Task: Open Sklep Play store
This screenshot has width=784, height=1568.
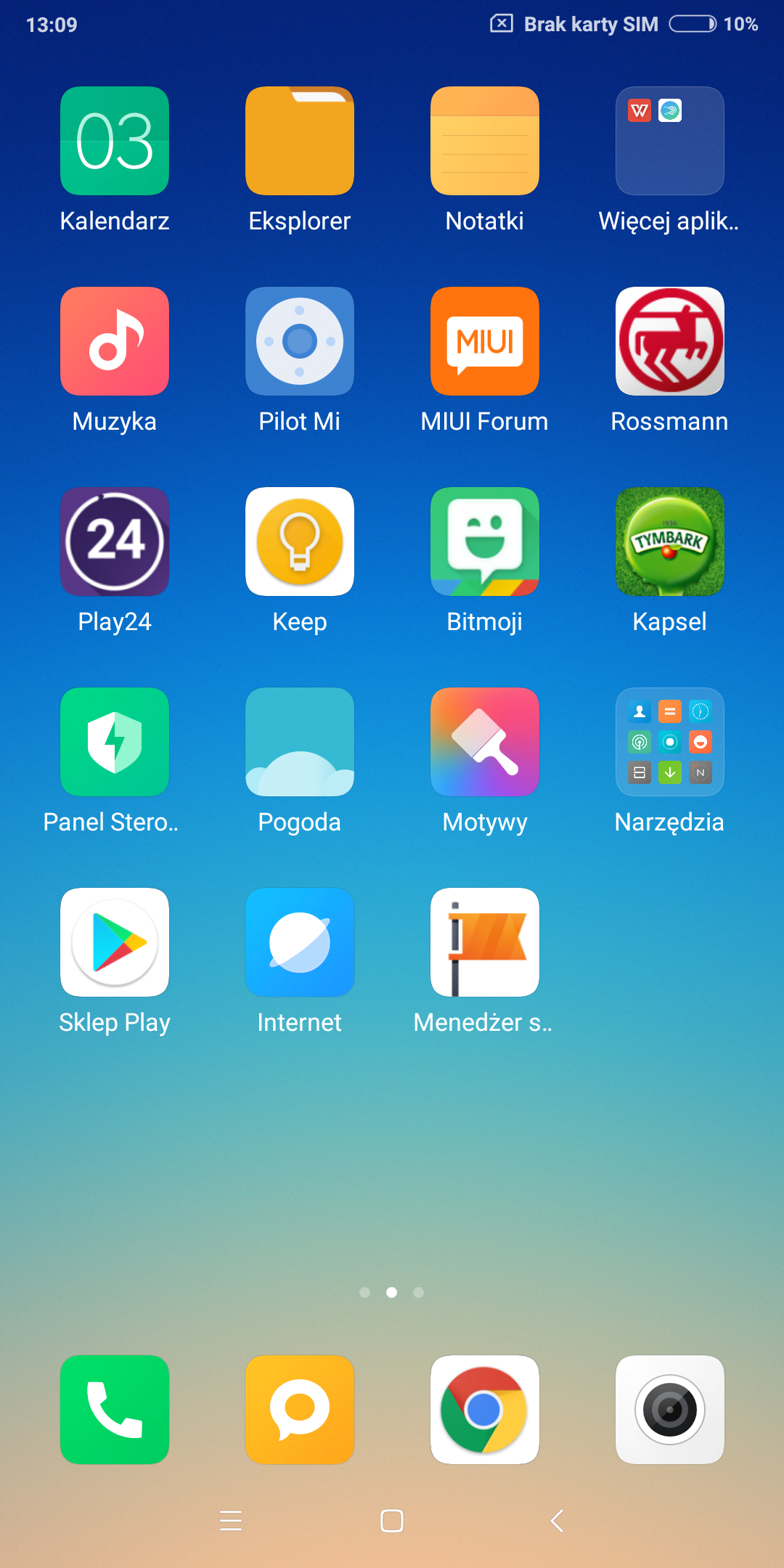Action: coord(115,942)
